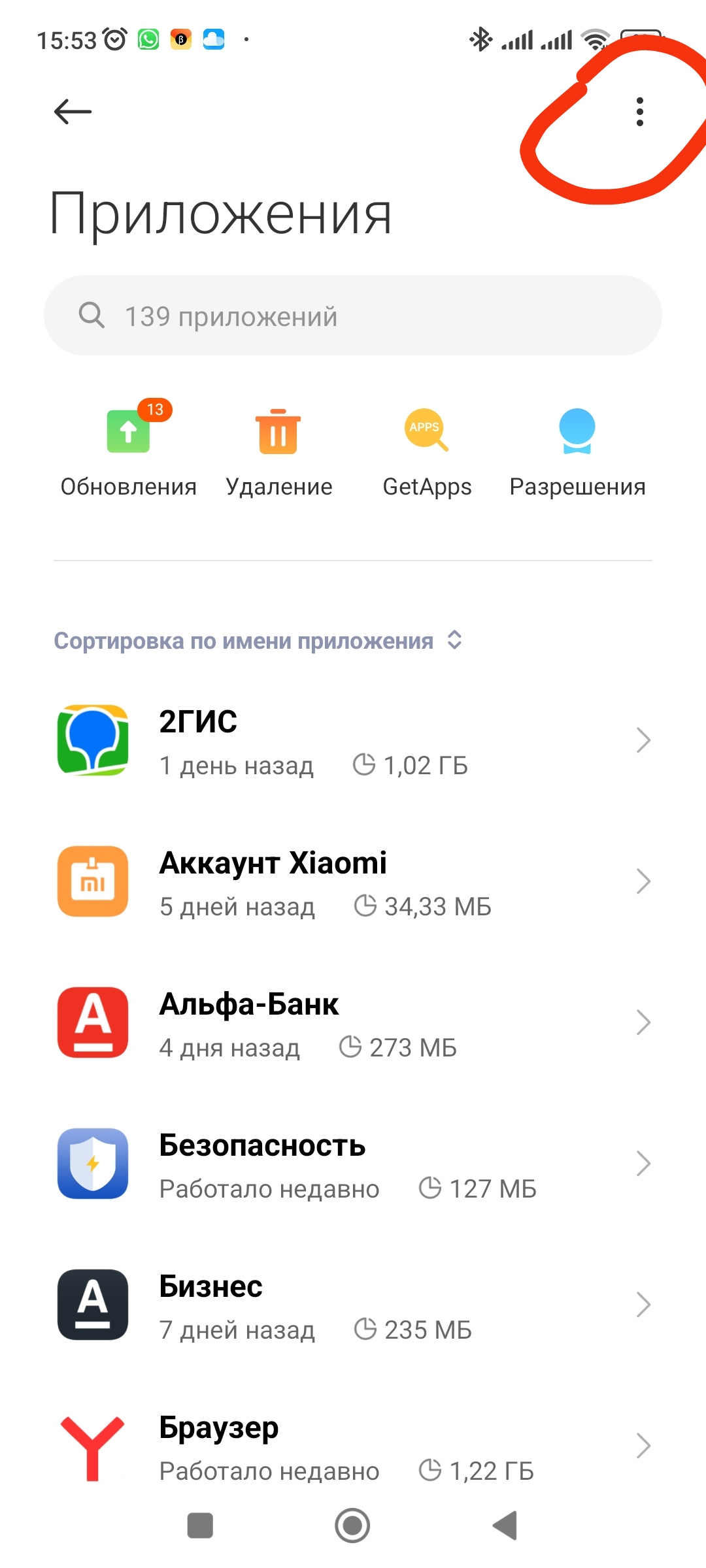
Task: Open Обновления with 13 badge
Action: point(129,451)
